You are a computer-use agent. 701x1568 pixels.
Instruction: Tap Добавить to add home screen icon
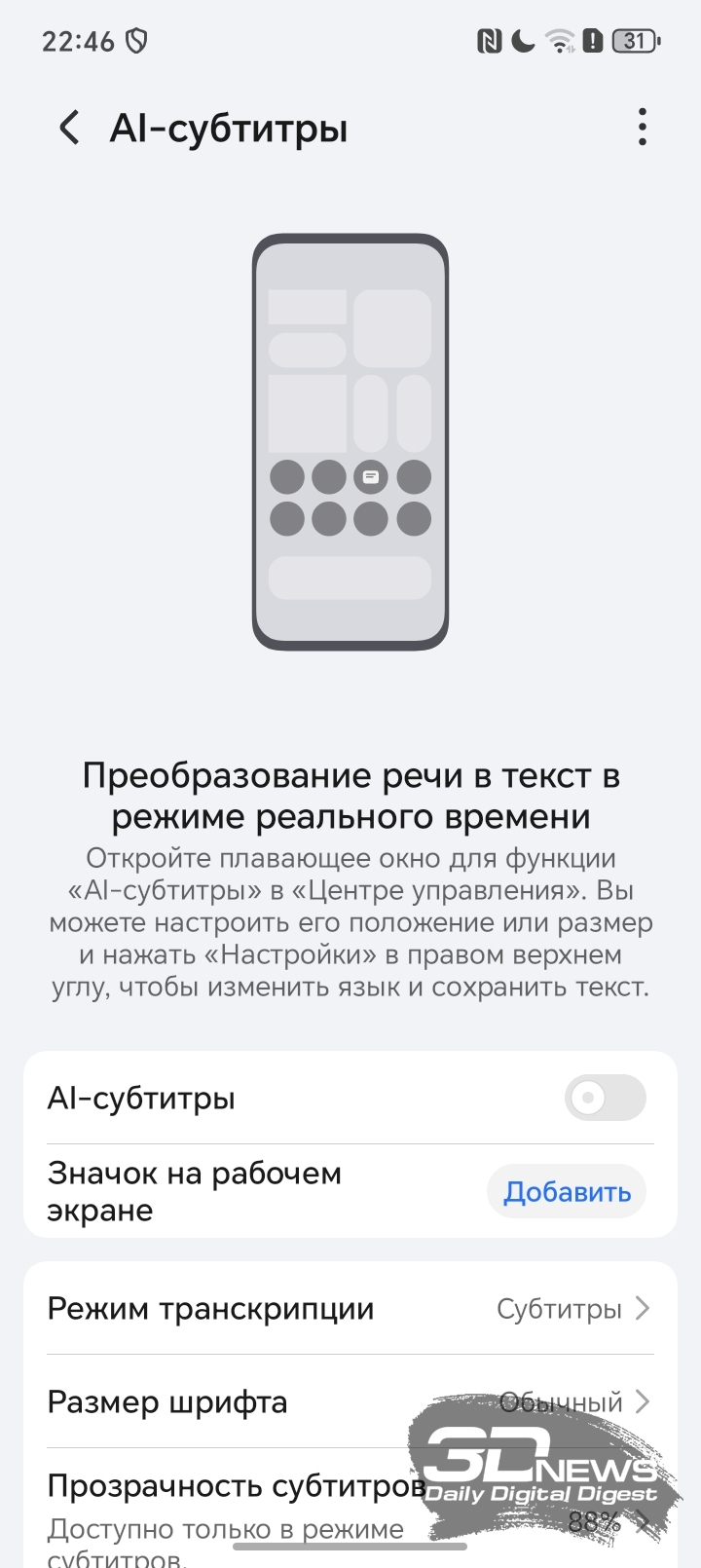click(567, 1191)
